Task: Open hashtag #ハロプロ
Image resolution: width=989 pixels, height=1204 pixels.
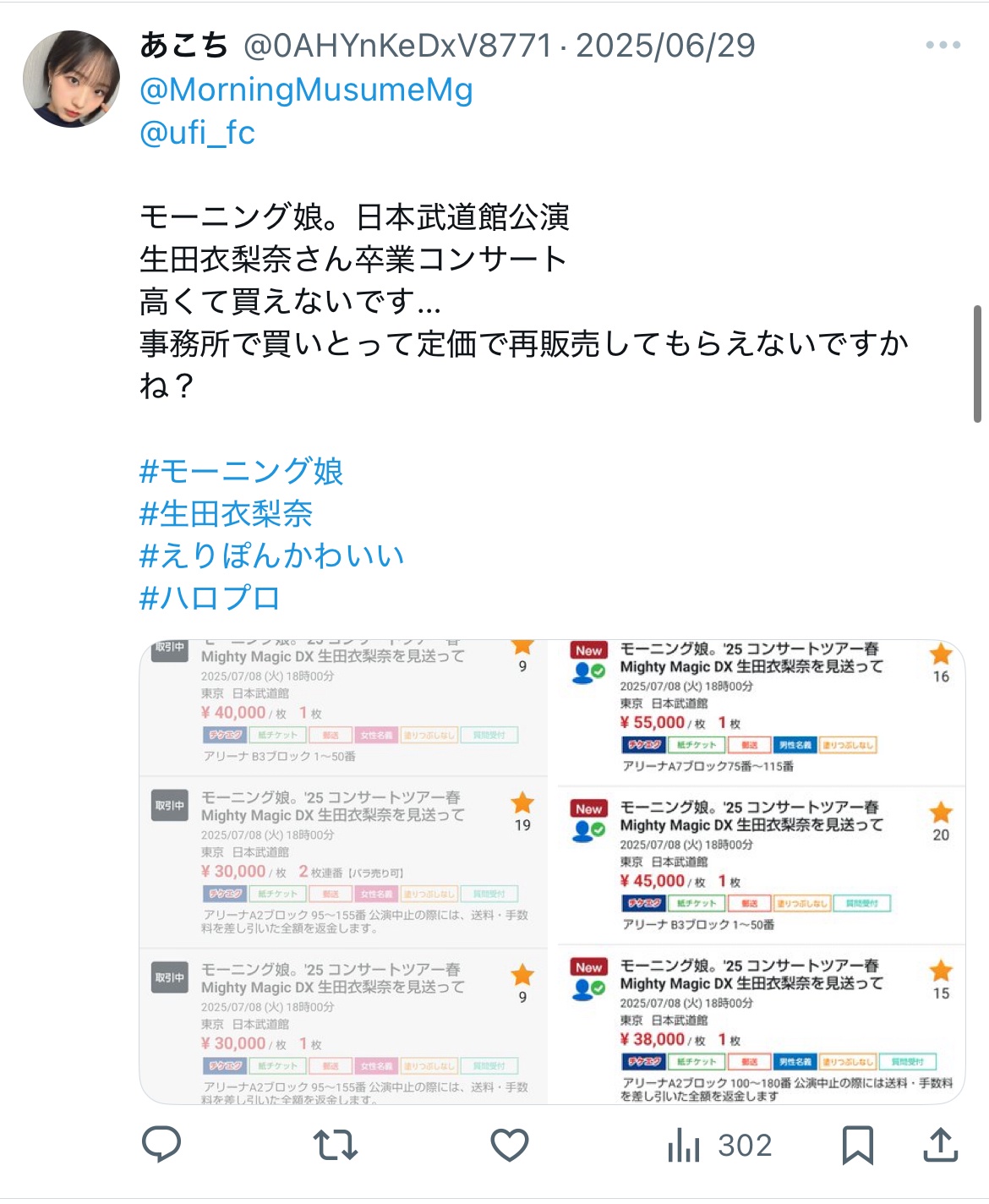Action: (x=210, y=598)
